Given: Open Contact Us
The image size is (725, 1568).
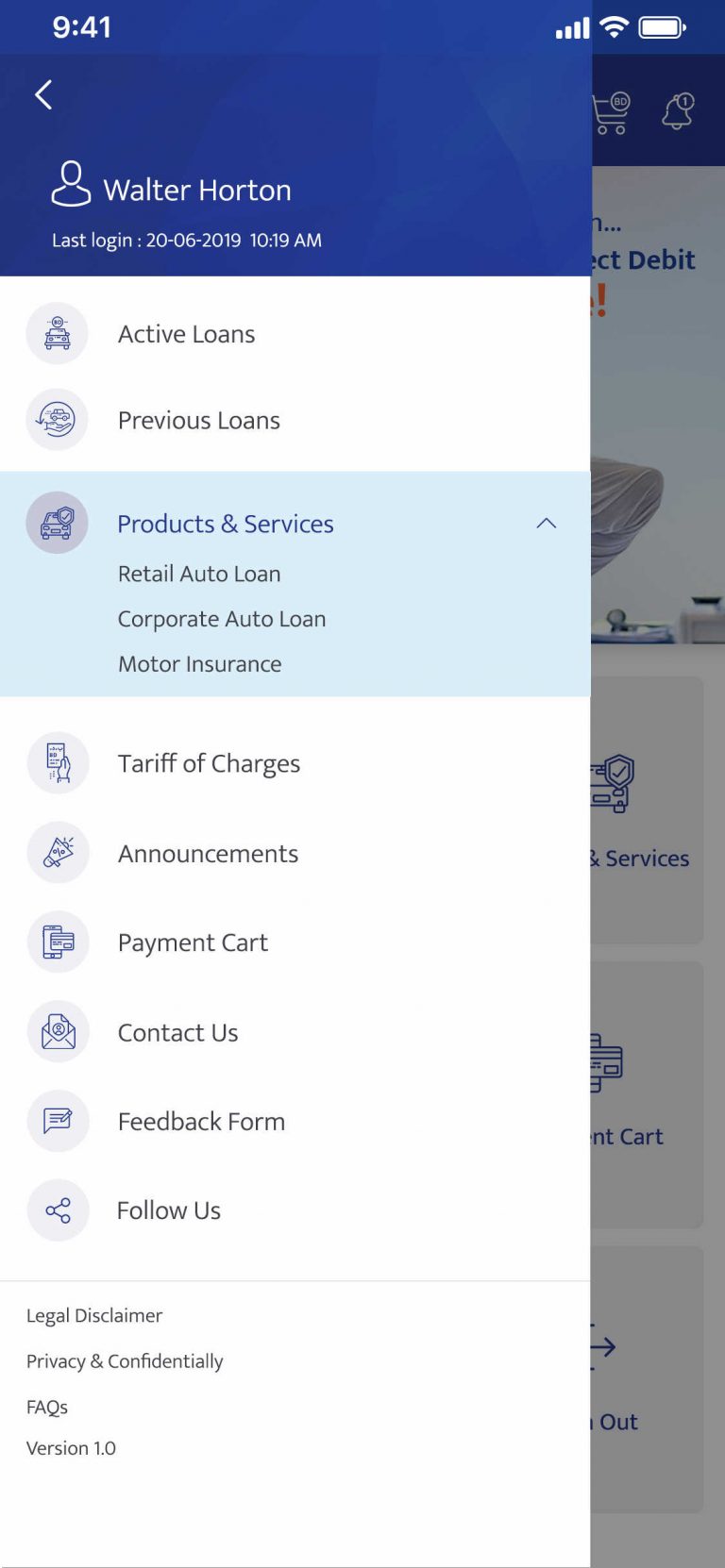Looking at the screenshot, I should coord(295,1032).
